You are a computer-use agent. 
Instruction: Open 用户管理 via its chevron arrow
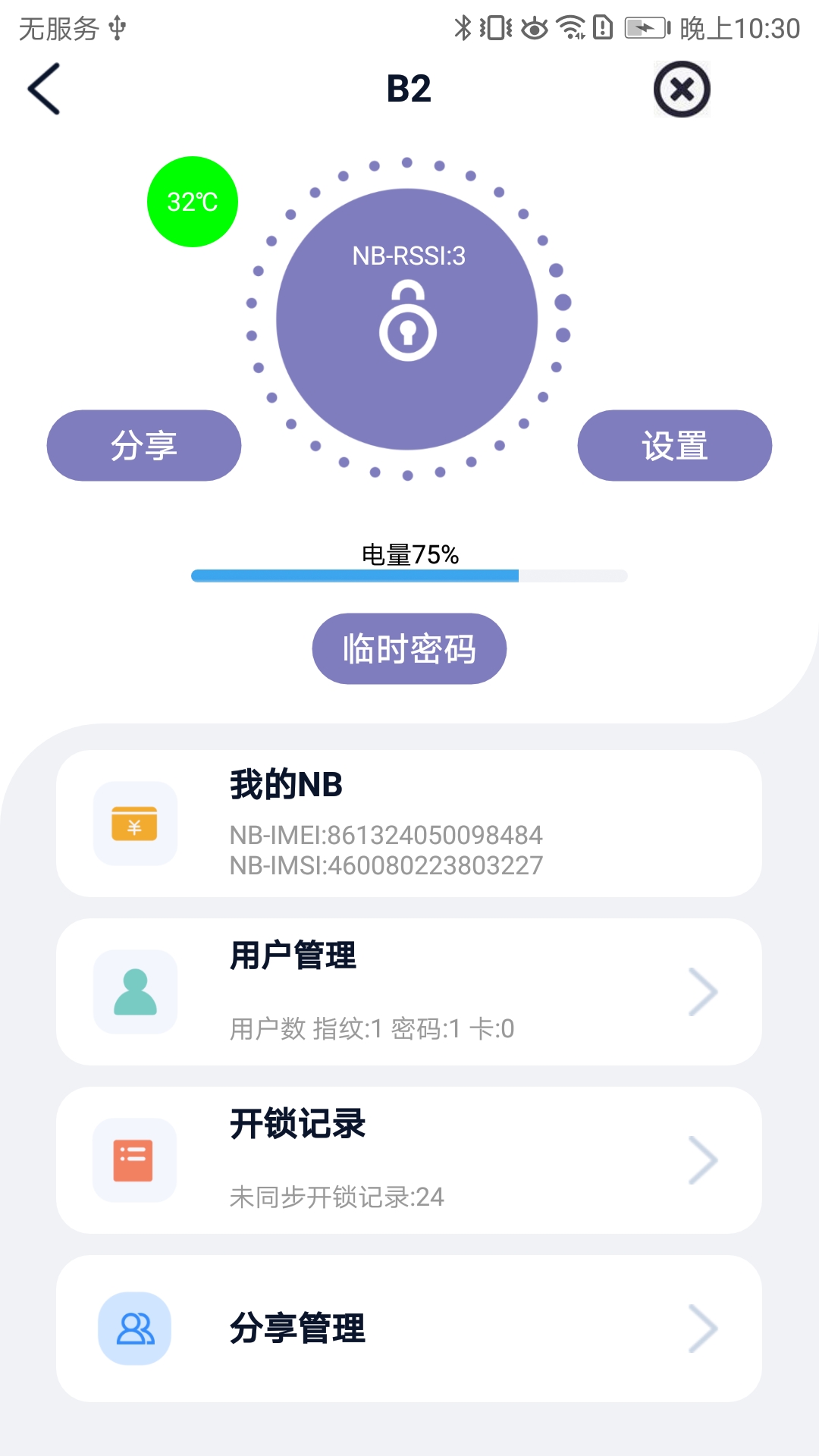[706, 992]
